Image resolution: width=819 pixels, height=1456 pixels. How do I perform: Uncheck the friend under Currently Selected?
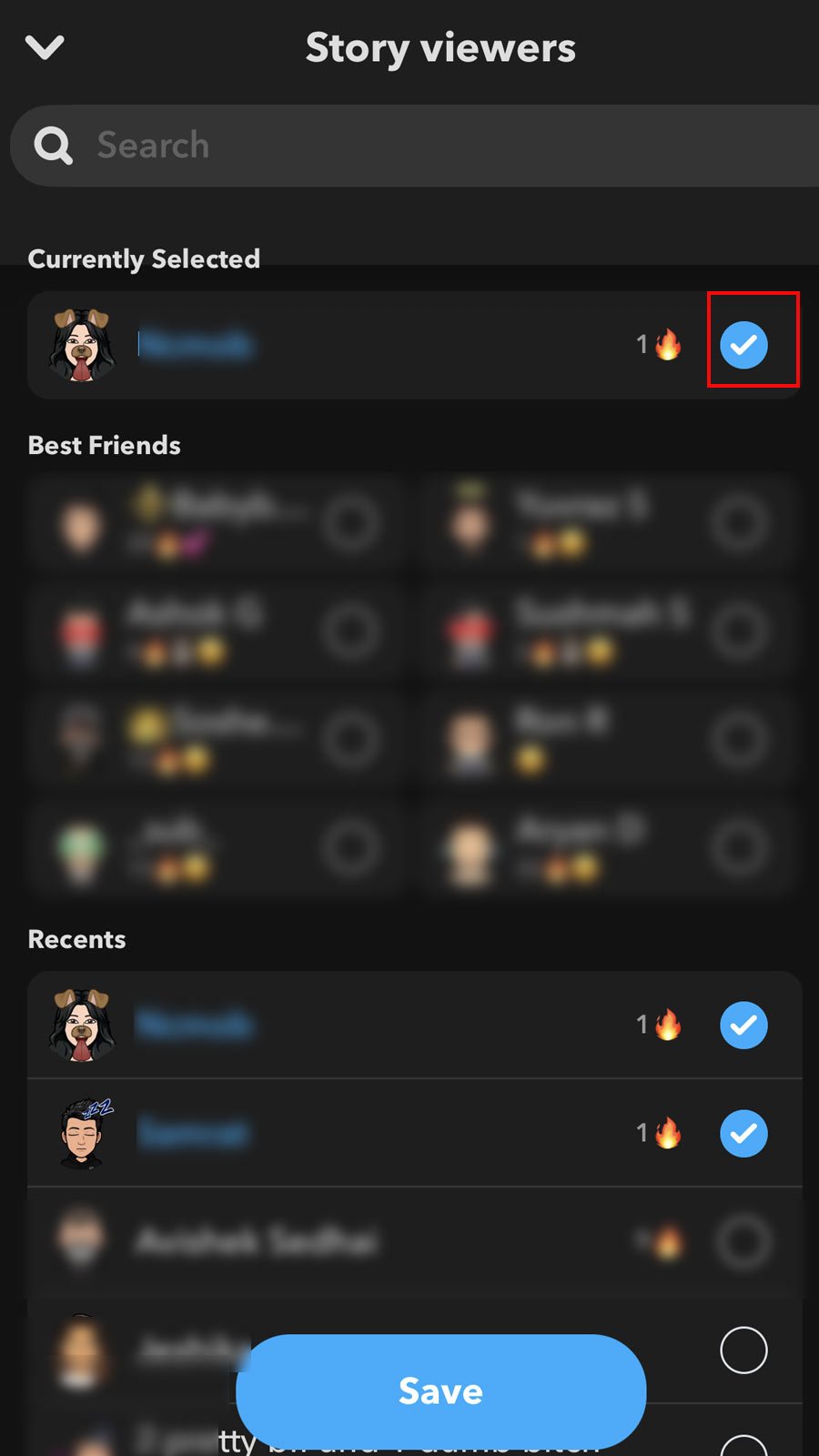[743, 345]
